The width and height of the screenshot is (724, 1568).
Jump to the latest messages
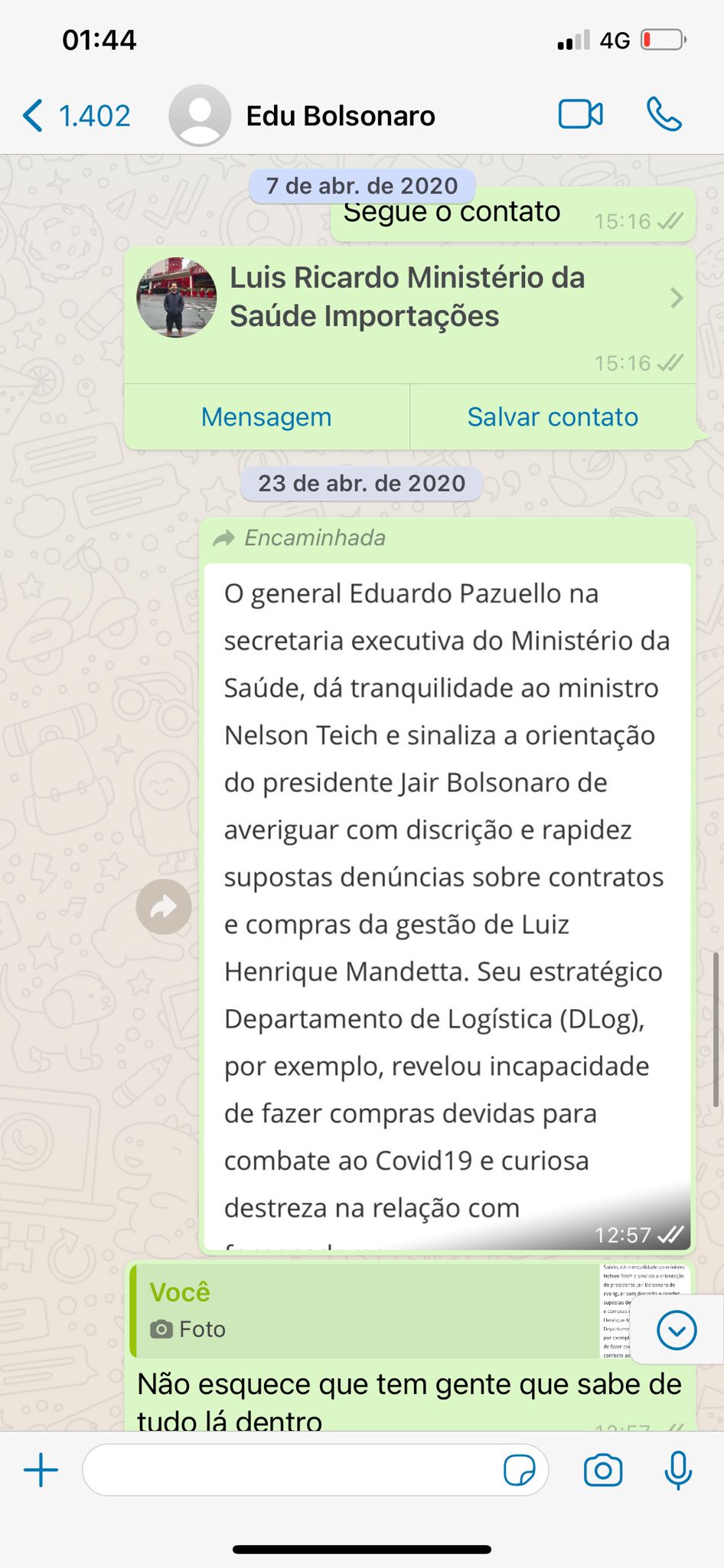(x=677, y=1330)
